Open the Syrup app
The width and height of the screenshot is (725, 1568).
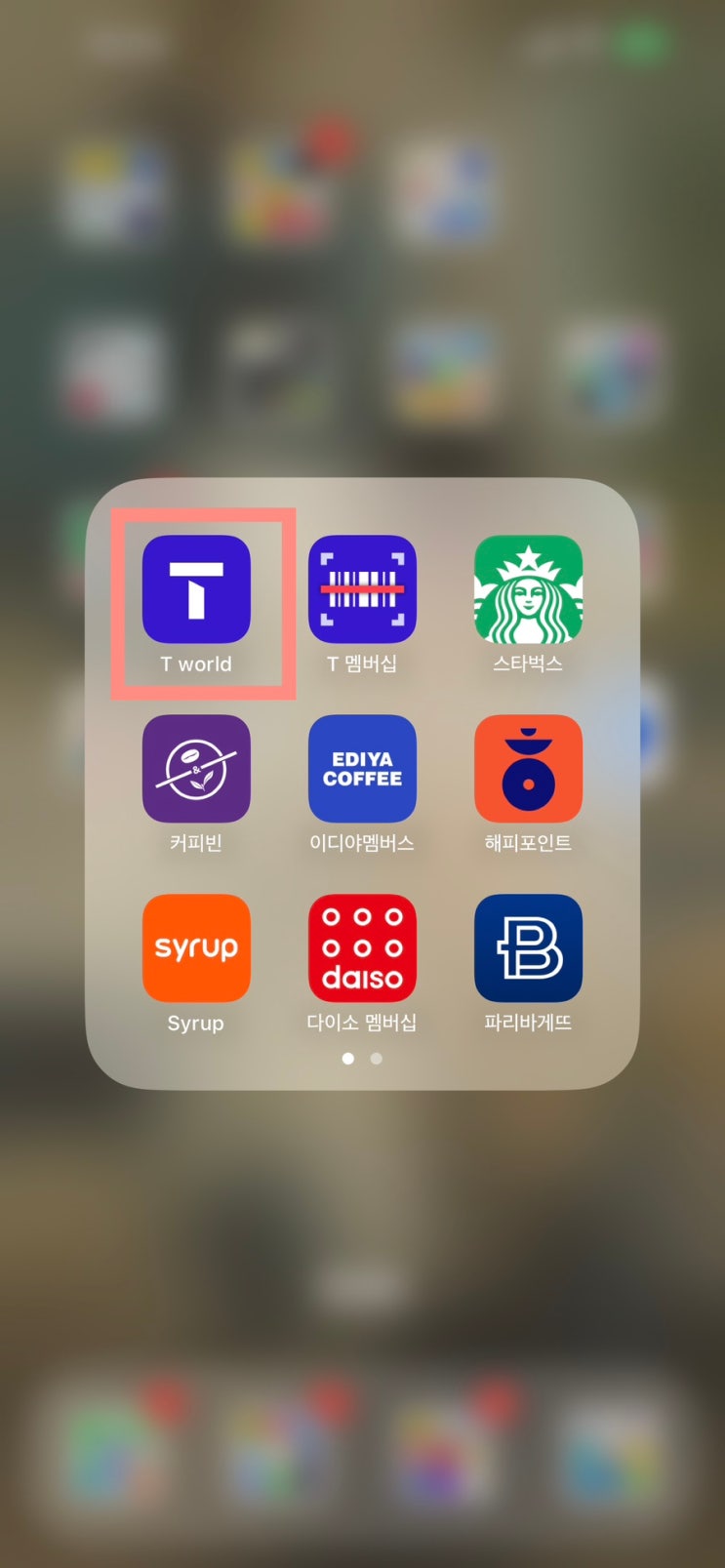pos(196,948)
